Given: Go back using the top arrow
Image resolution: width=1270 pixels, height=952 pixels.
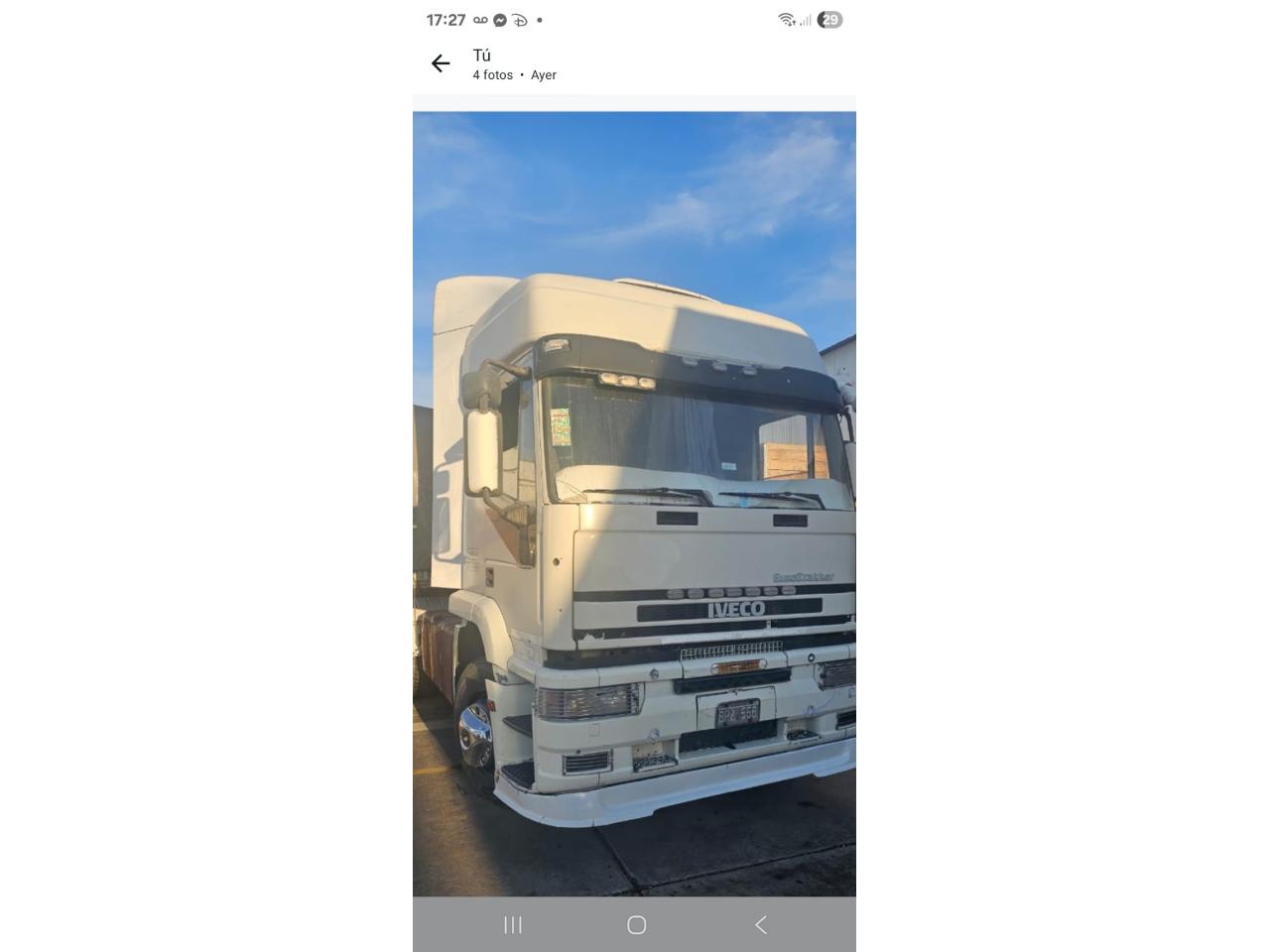Looking at the screenshot, I should click(441, 64).
